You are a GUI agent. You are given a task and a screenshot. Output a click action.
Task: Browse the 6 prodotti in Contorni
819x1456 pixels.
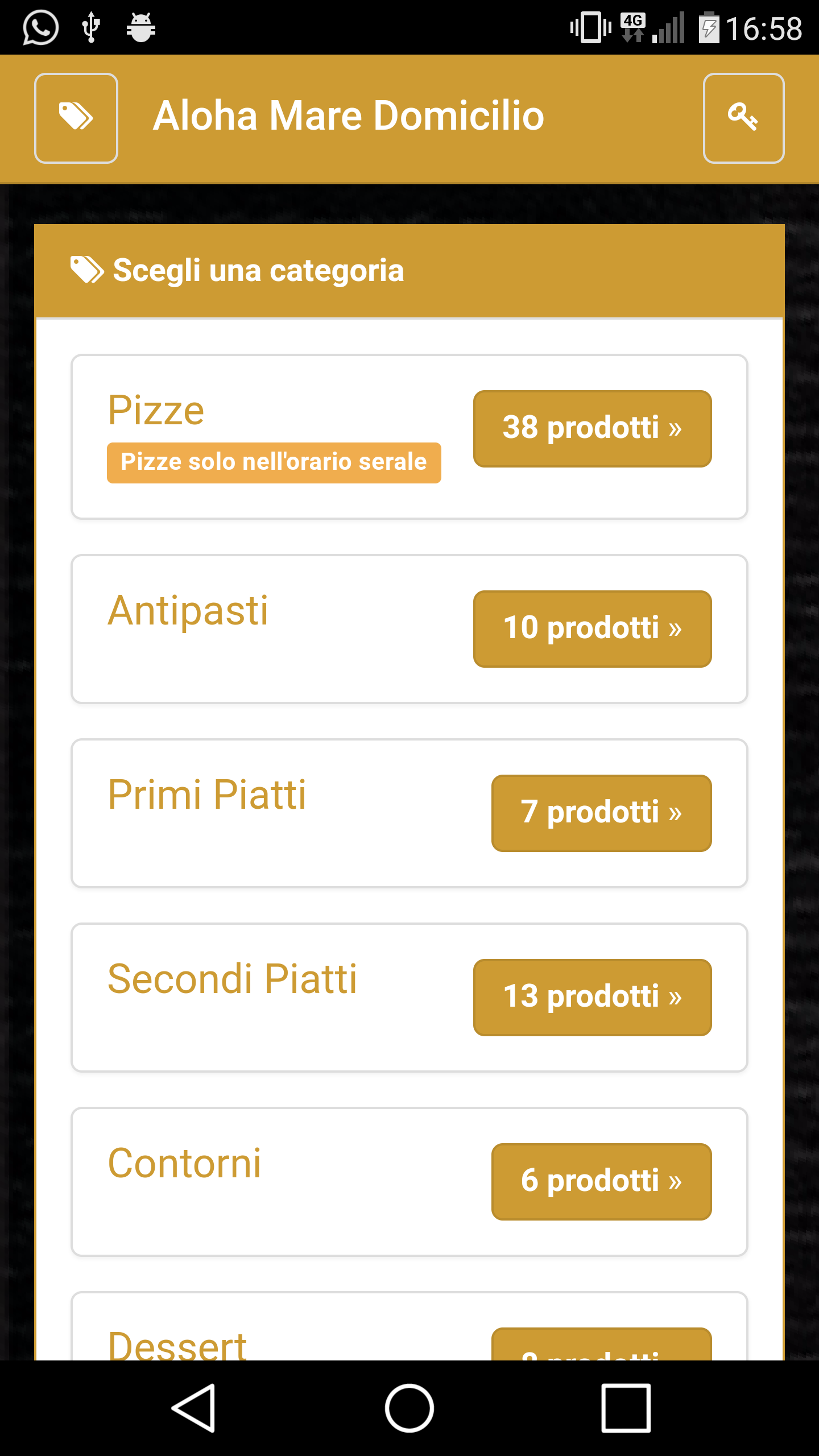(601, 1182)
